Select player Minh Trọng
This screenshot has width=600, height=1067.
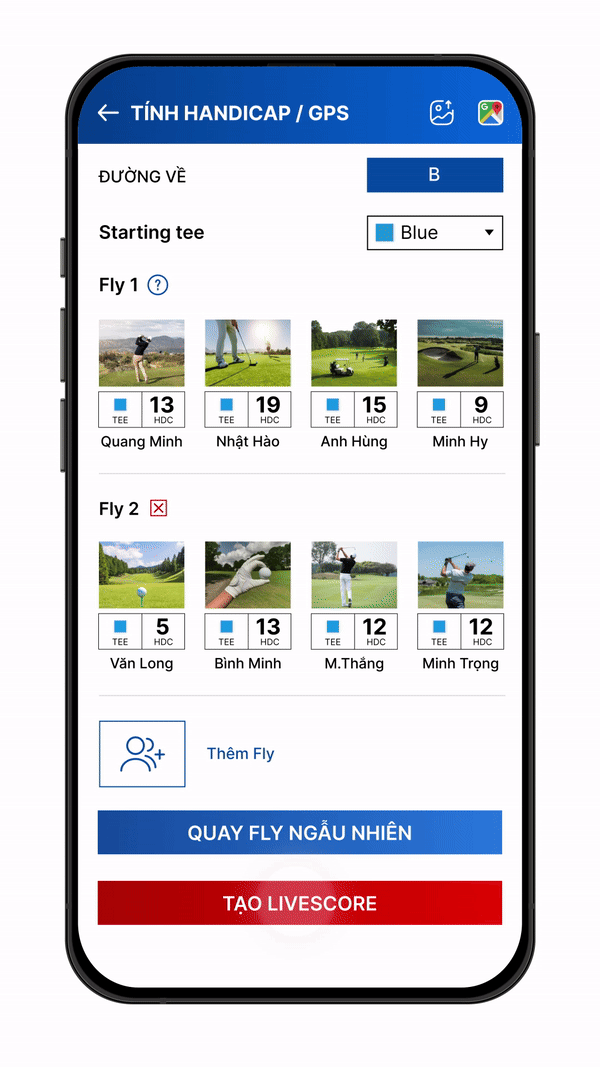point(460,575)
